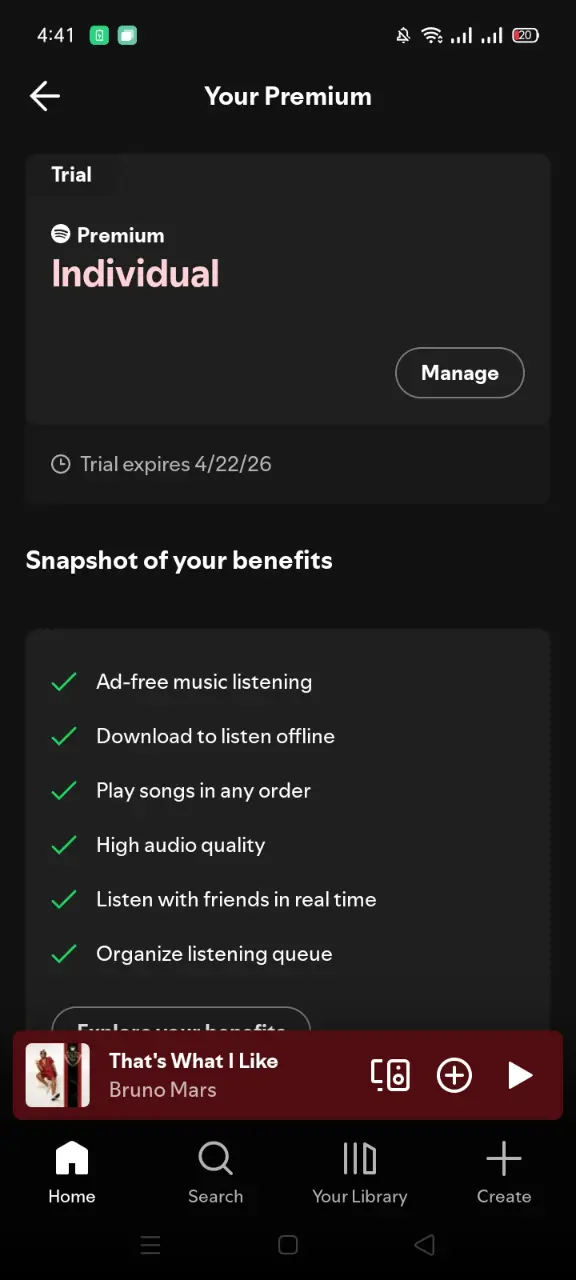Tap the Manage button for Premium plan

click(460, 373)
